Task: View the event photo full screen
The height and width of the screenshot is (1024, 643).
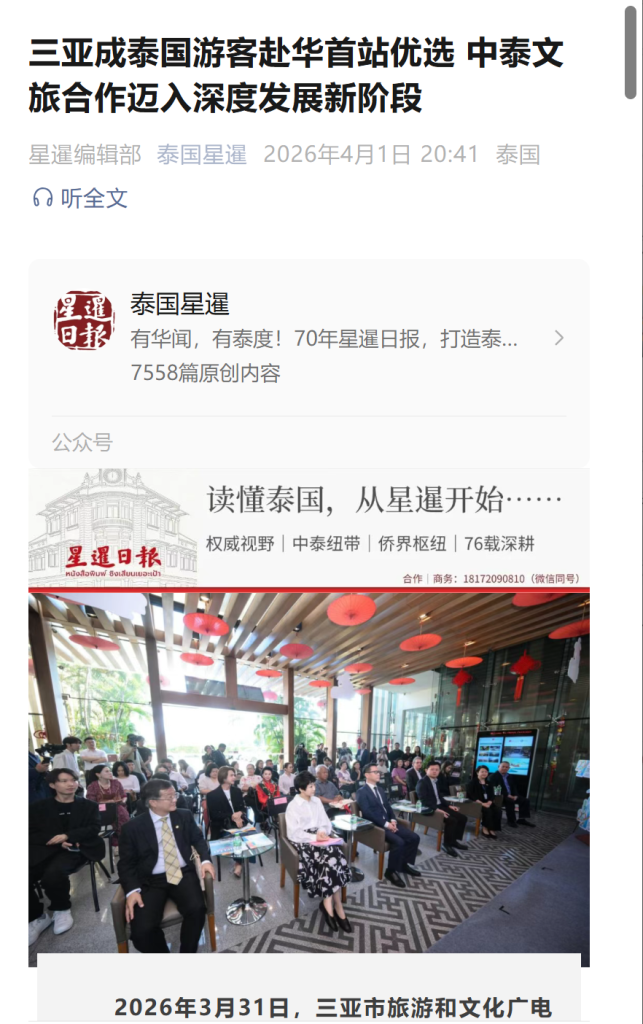Action: click(308, 778)
